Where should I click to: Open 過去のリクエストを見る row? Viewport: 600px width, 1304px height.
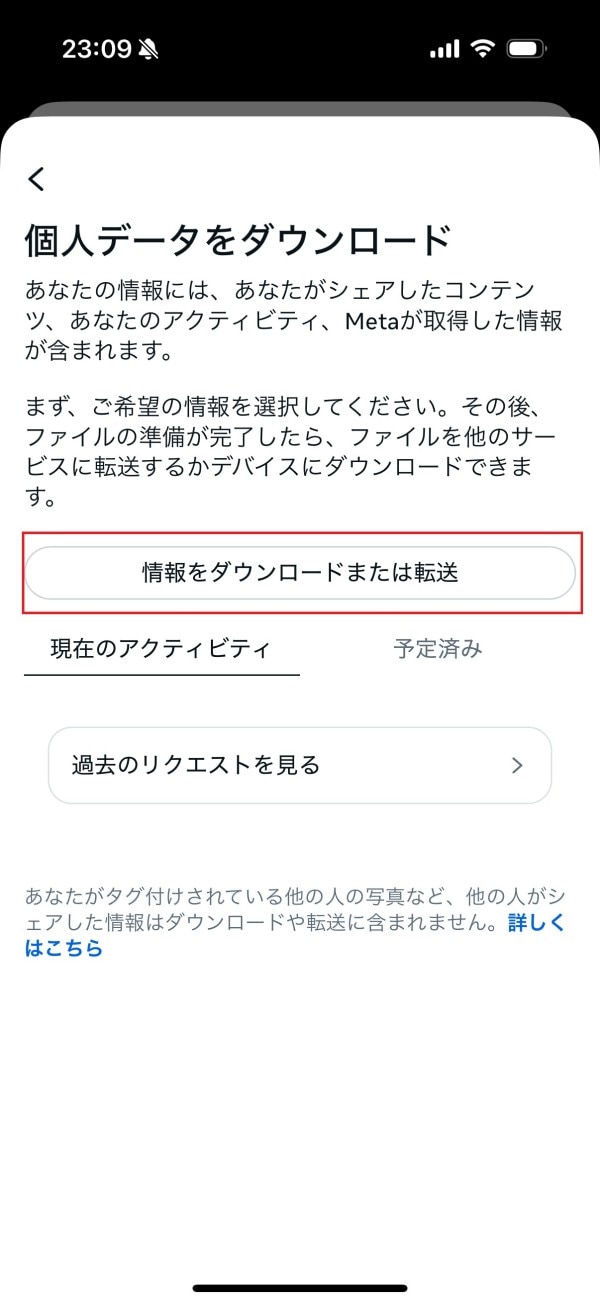point(300,765)
